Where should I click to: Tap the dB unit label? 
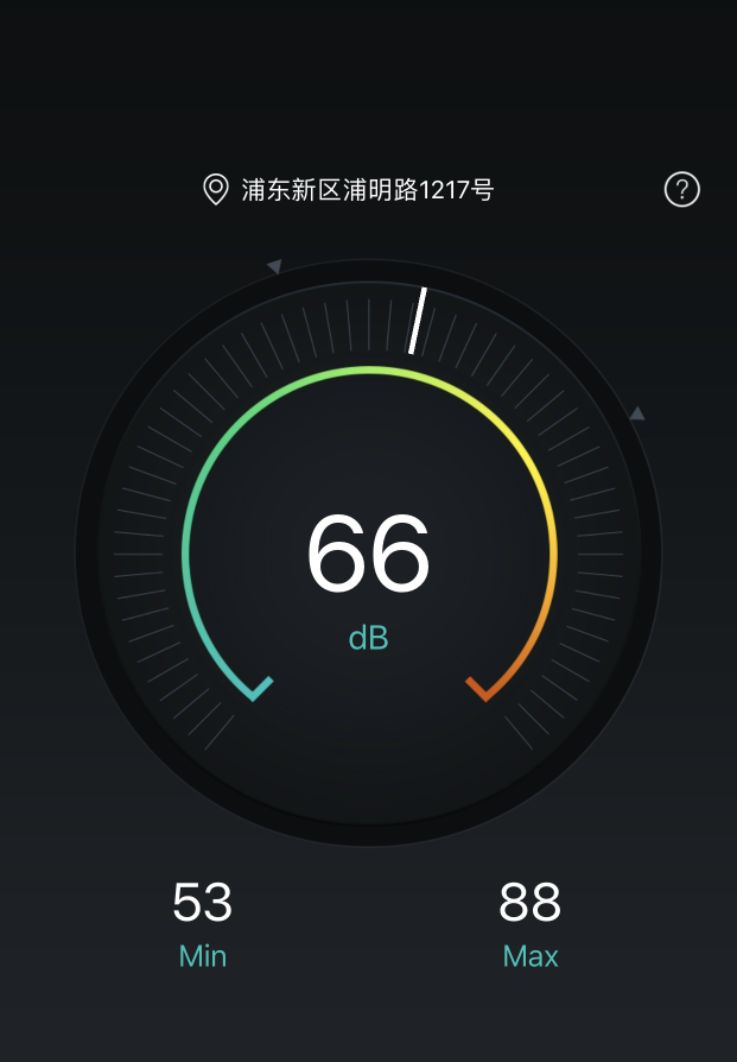pos(369,637)
